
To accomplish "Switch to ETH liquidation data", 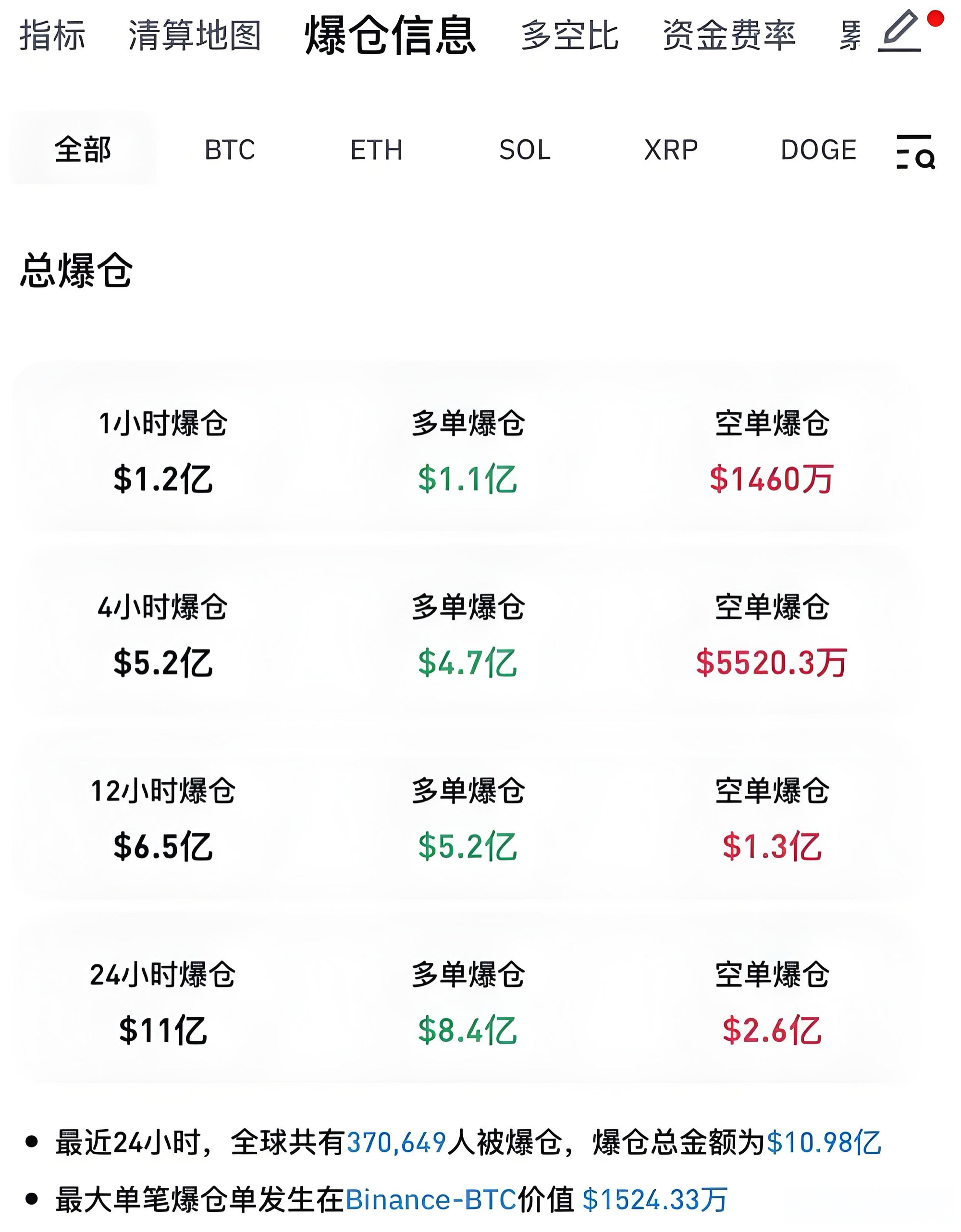I will tap(376, 149).
